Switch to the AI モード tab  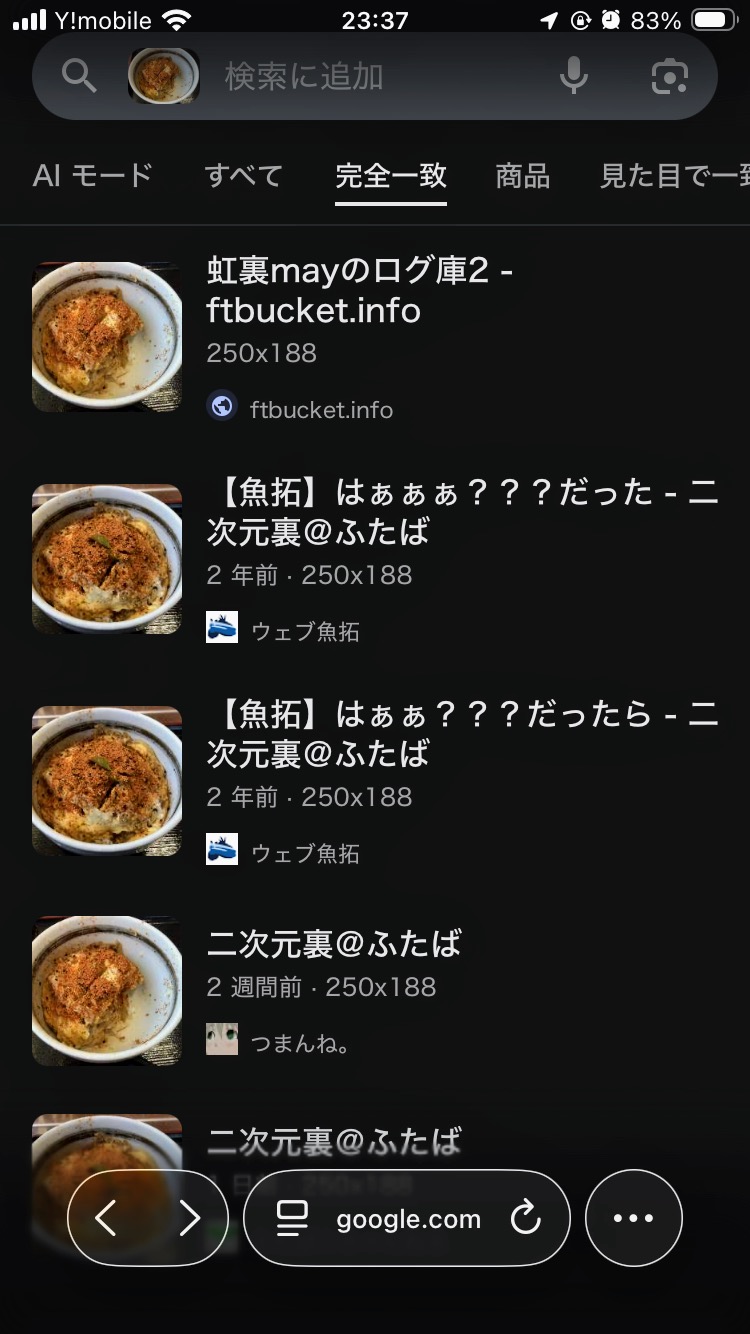tap(92, 176)
